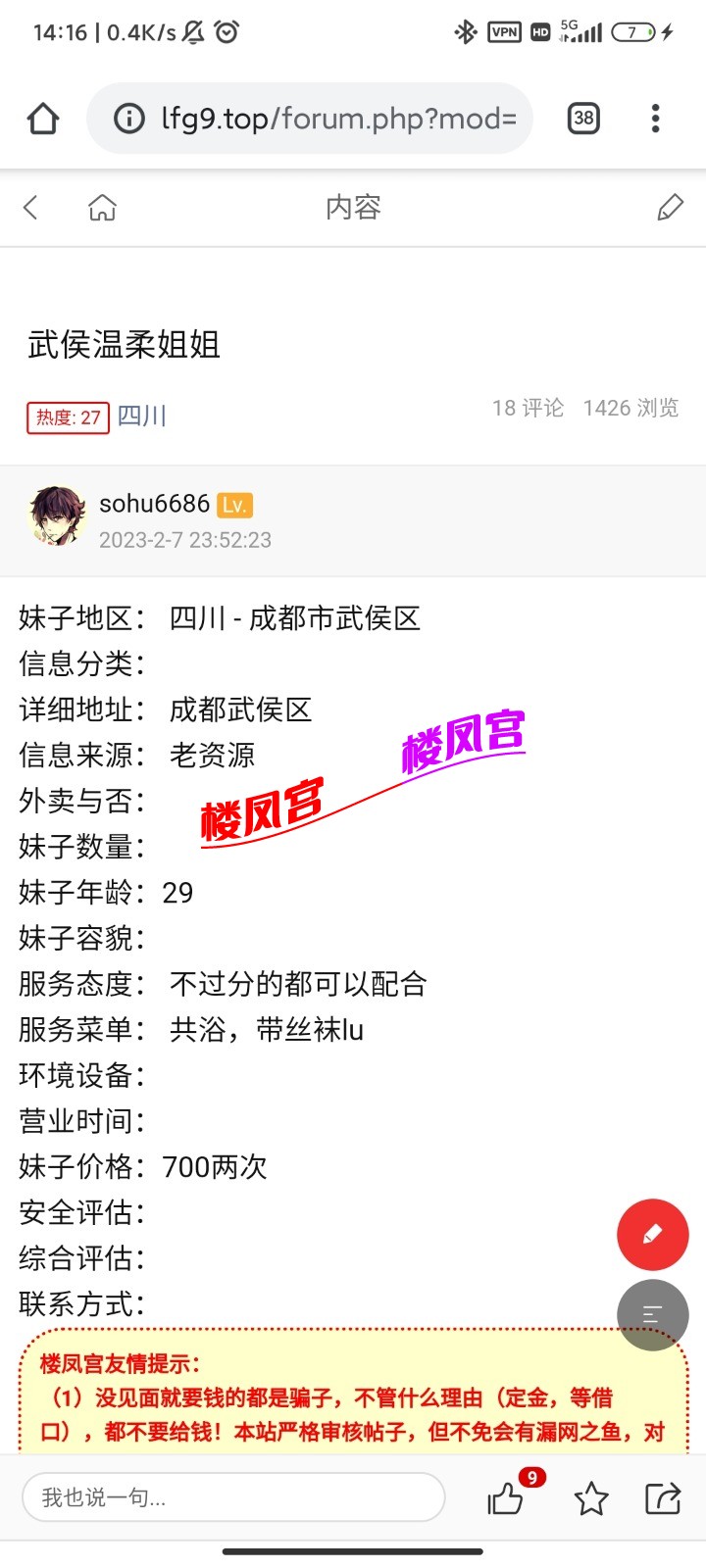Focus the 我也说一句 comment input field

point(232,1497)
